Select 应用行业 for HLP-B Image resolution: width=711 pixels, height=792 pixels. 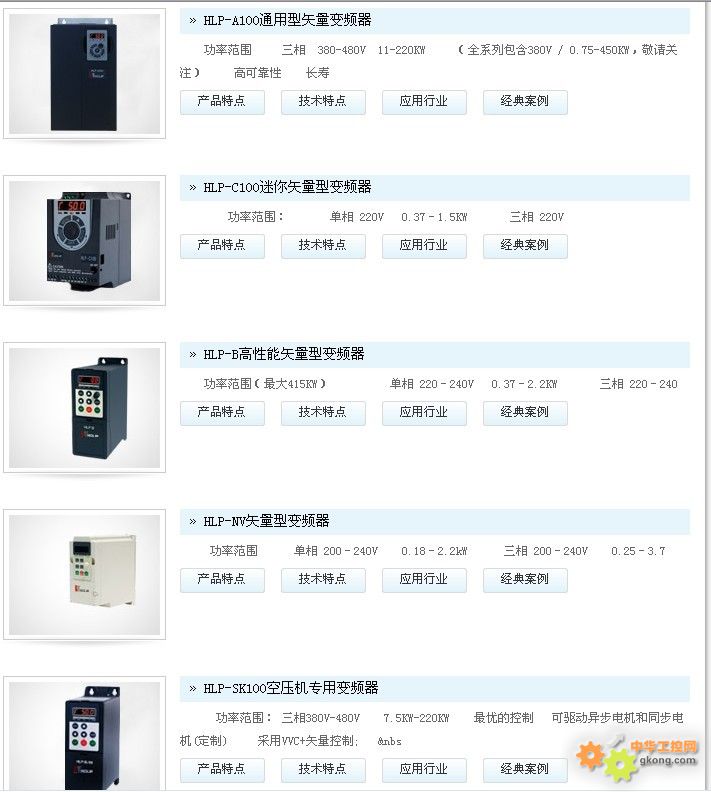(424, 412)
